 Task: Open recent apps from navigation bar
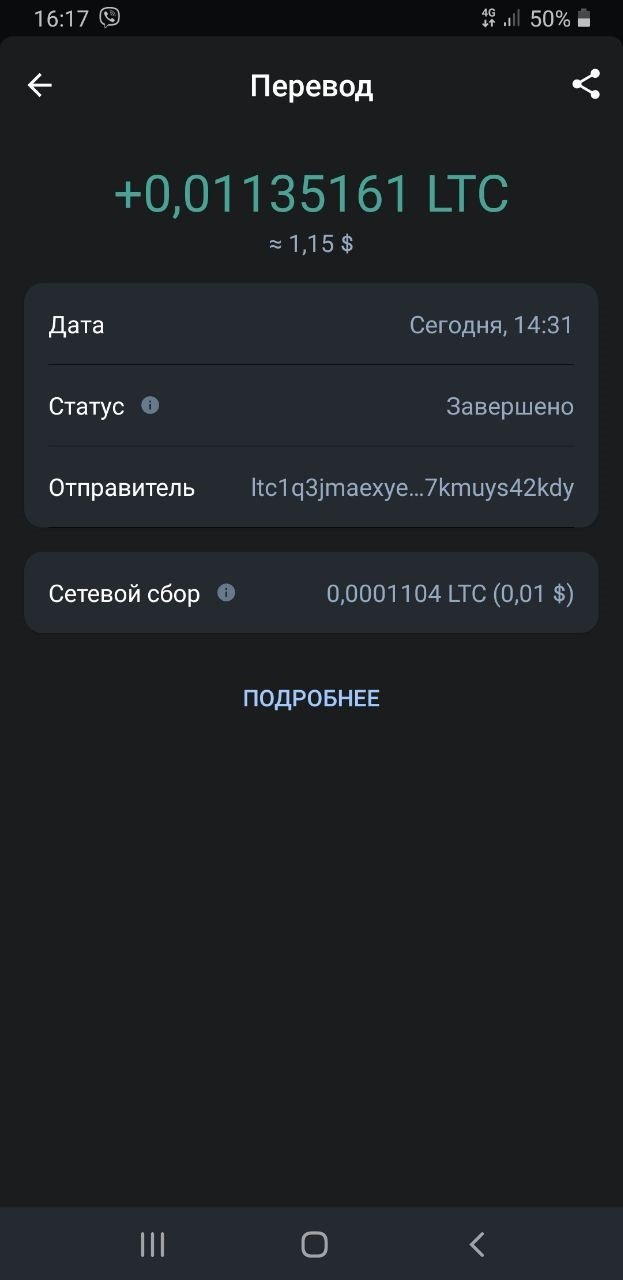(x=152, y=1244)
